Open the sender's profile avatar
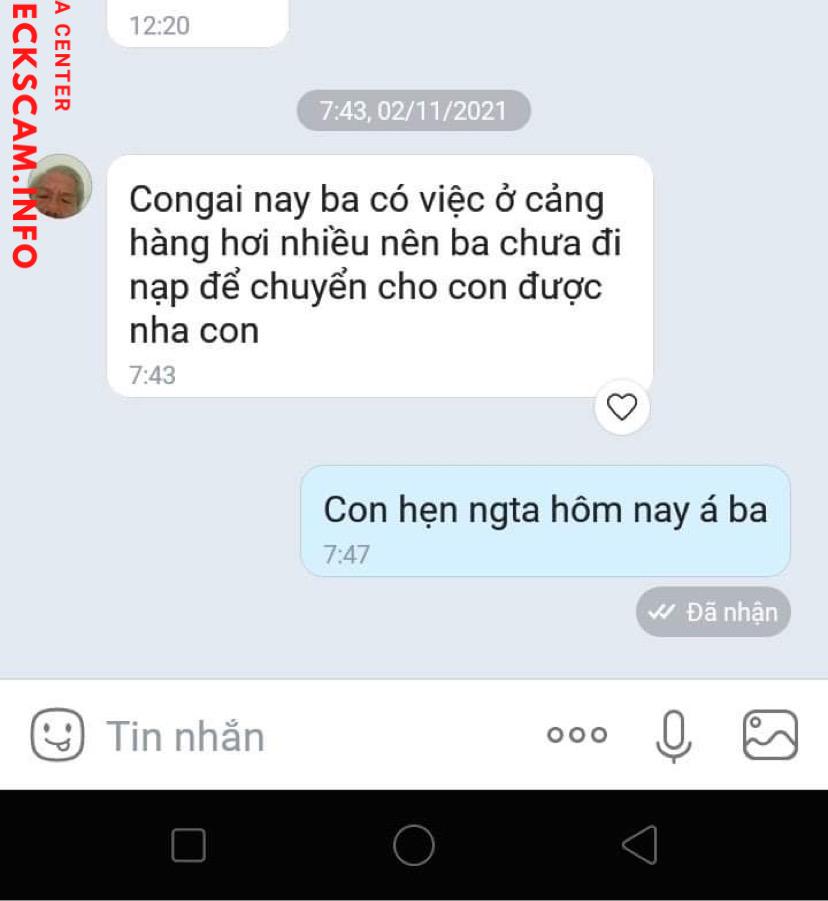 (x=62, y=187)
